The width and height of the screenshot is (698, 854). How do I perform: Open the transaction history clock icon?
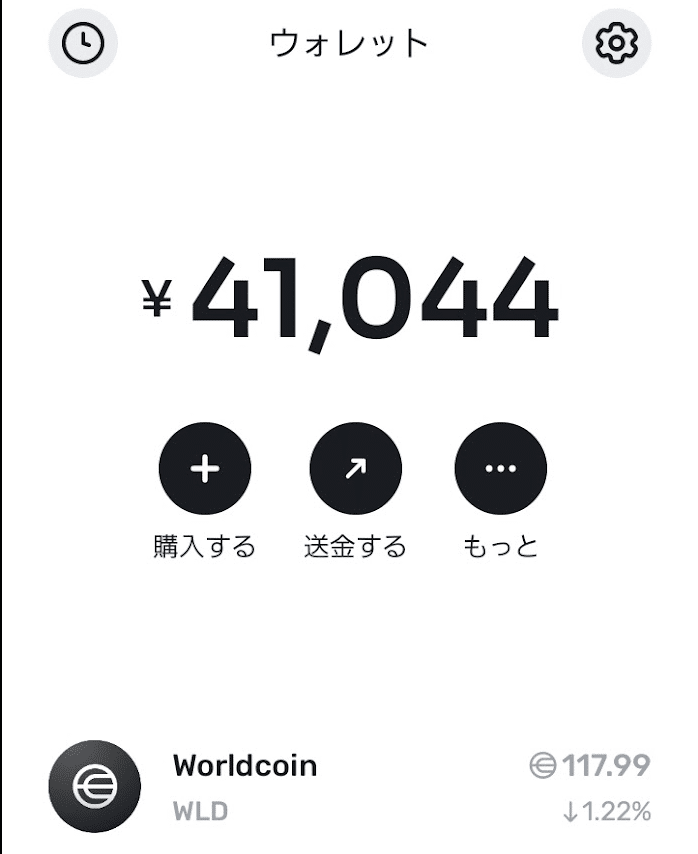pos(83,43)
